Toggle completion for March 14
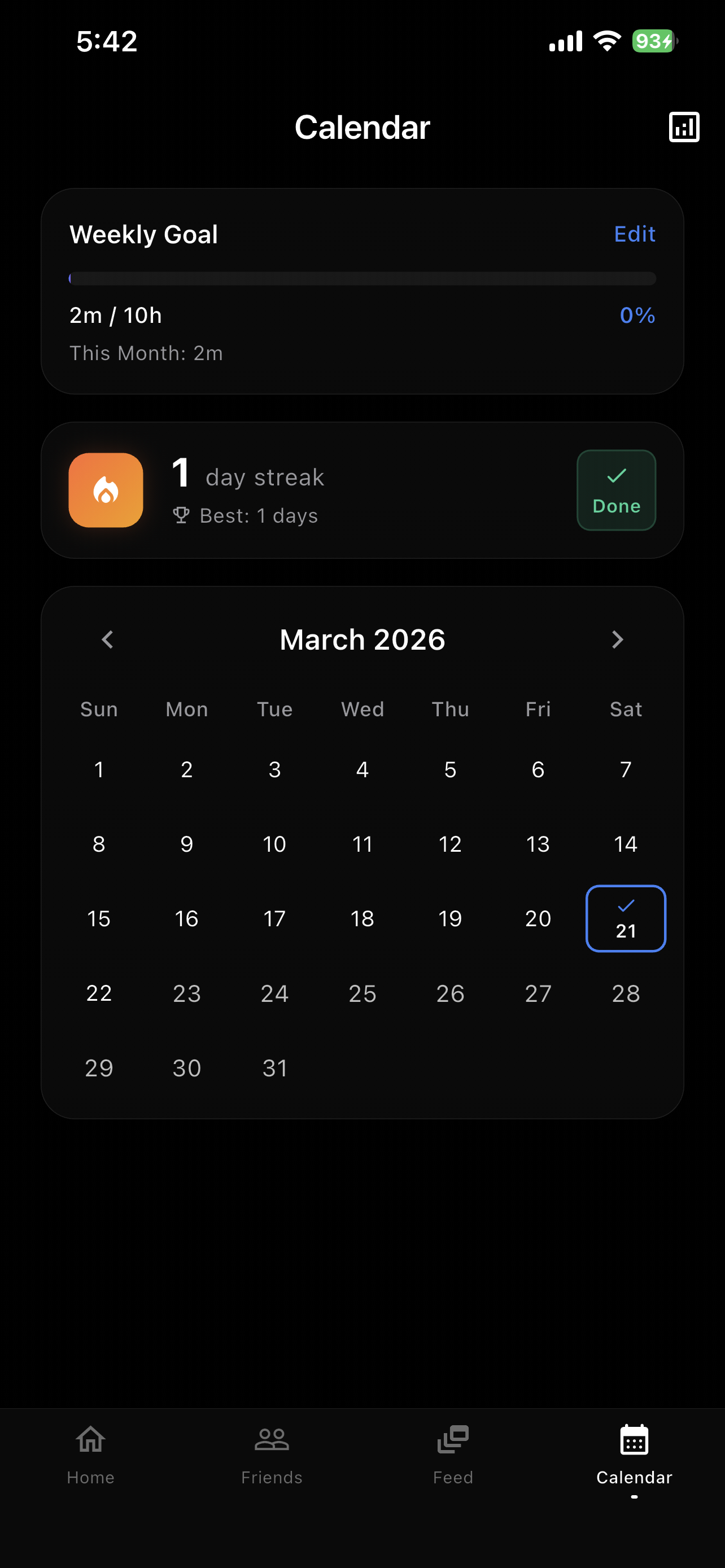 pos(625,844)
